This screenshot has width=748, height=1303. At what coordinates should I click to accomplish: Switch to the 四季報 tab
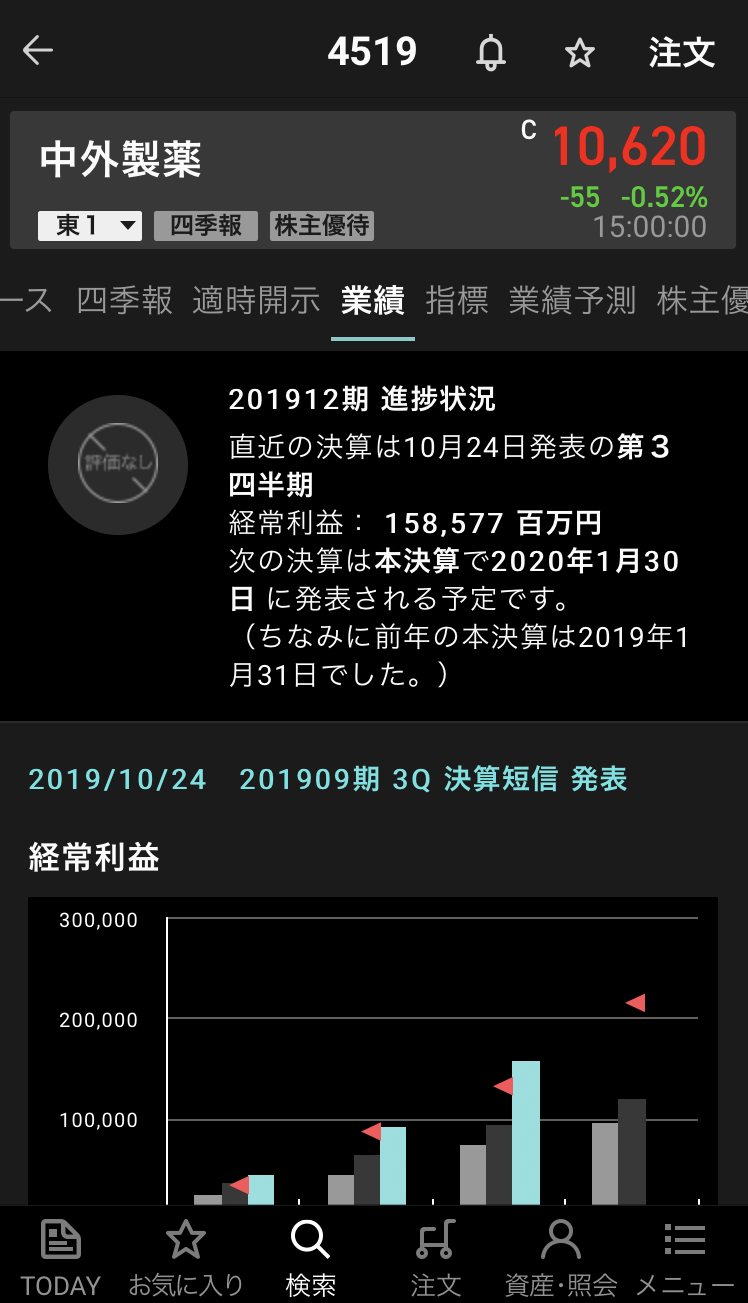[125, 300]
